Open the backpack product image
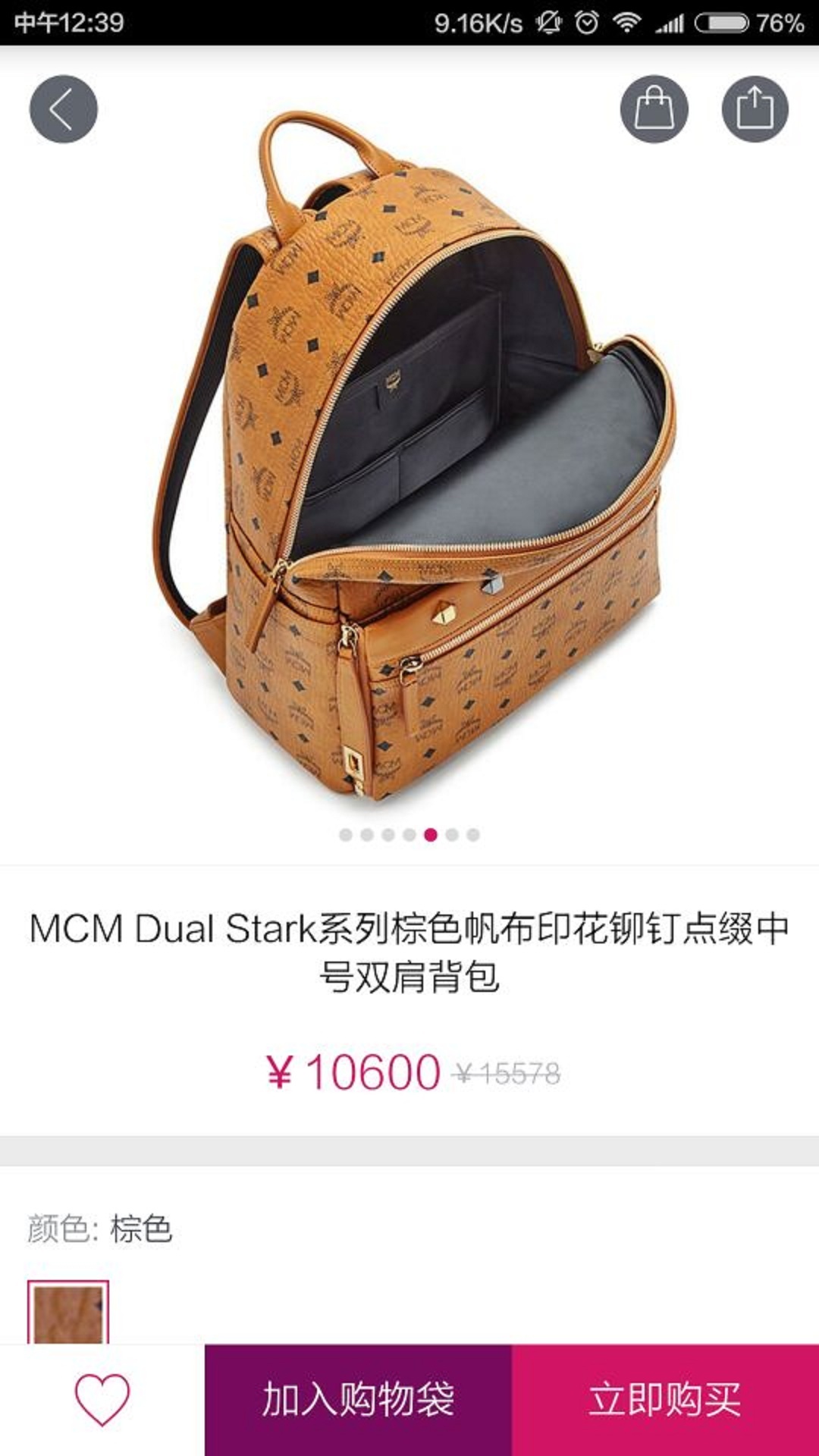Screen dimensions: 819x1456 click(x=409, y=455)
